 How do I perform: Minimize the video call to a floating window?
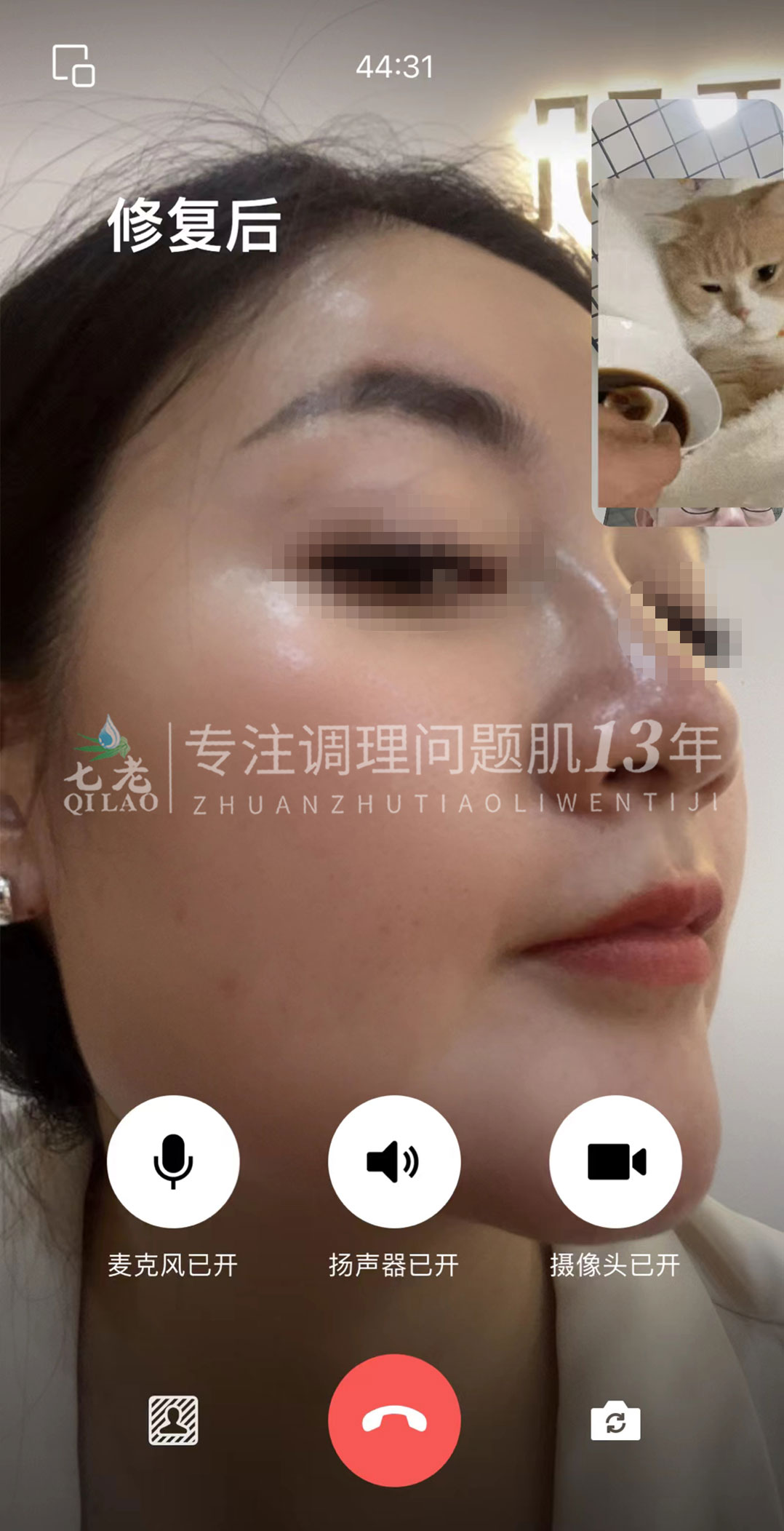73,65
